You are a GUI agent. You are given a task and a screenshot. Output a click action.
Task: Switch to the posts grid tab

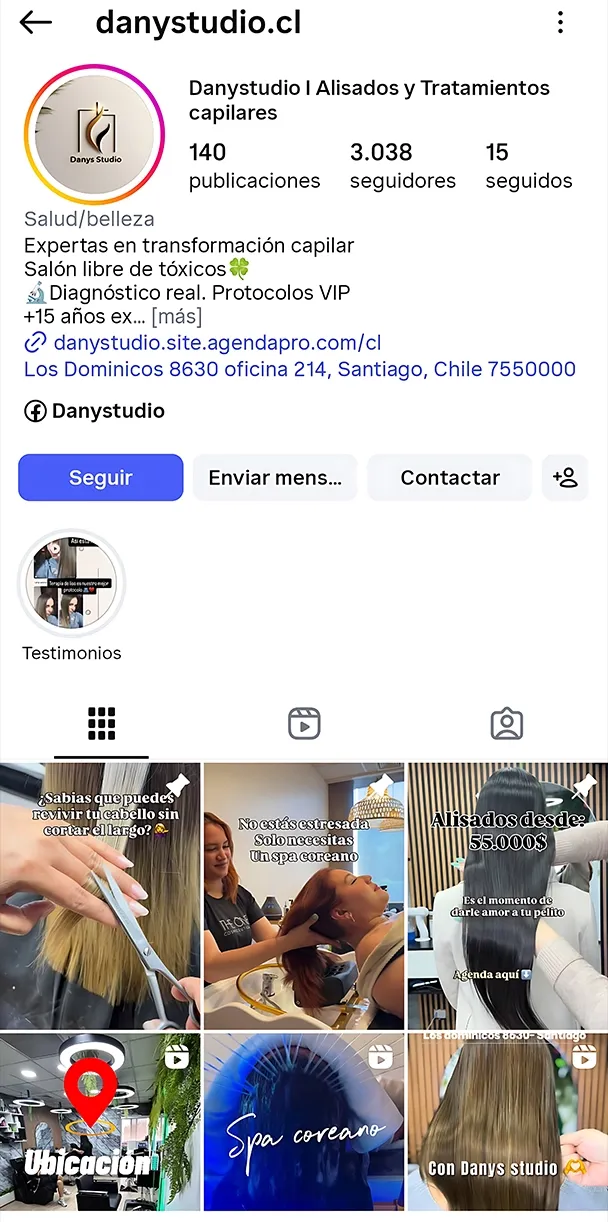[x=101, y=723]
